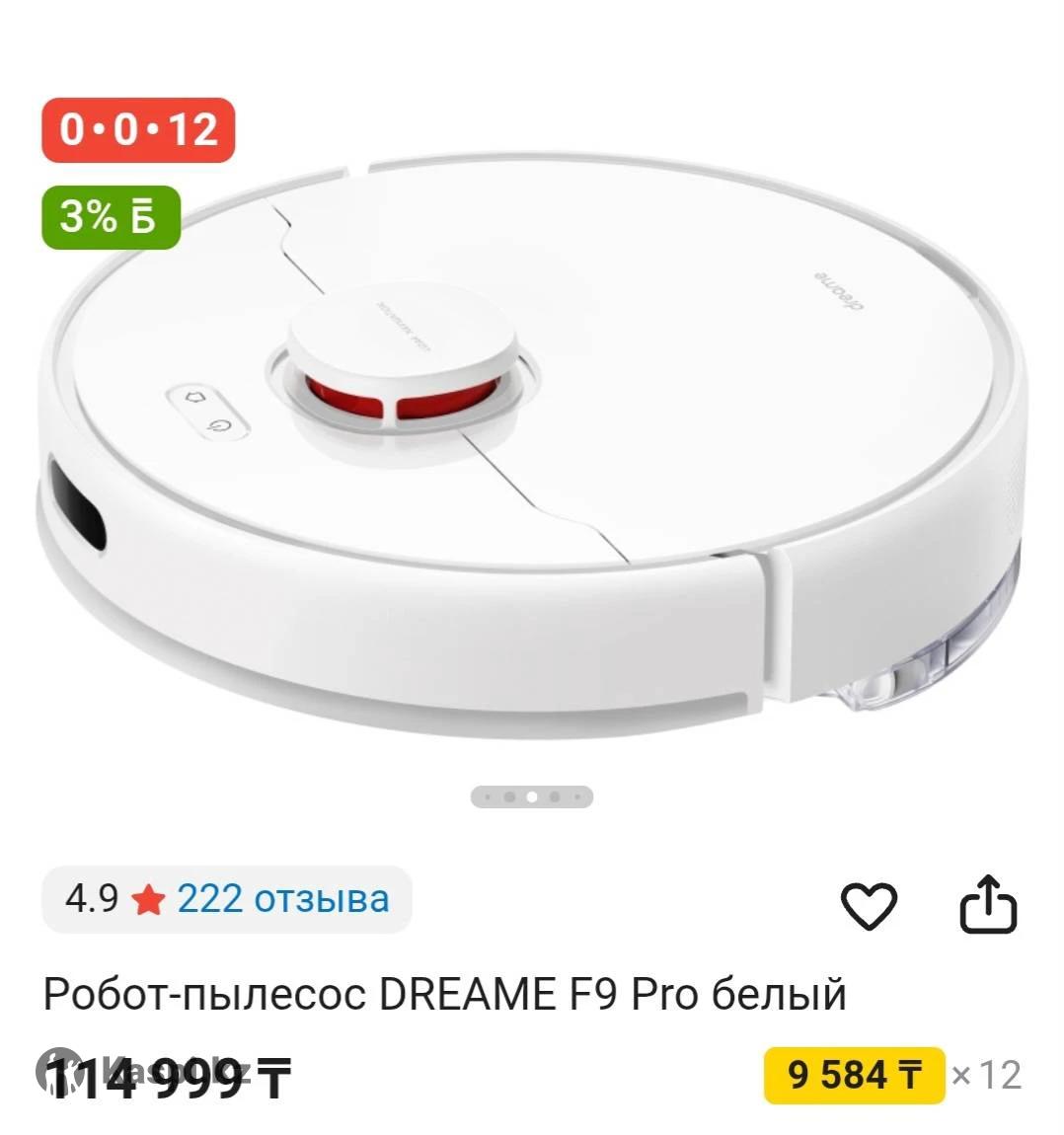
Task: Tap the image gallery page indicator dots
Action: tap(532, 796)
